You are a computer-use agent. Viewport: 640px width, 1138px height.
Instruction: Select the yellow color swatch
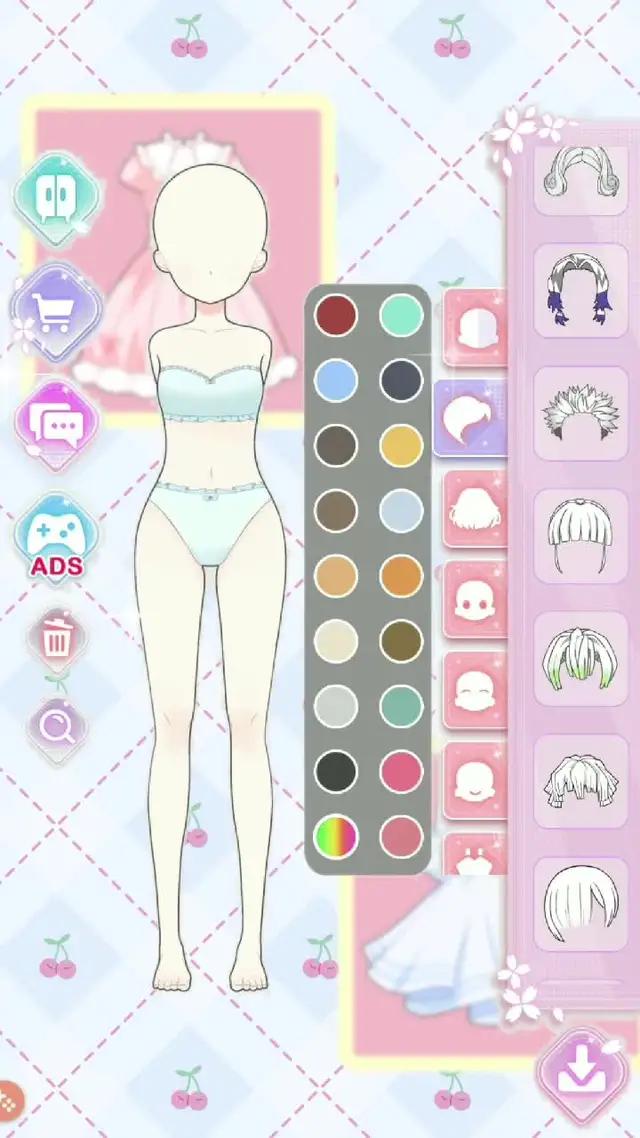click(401, 446)
